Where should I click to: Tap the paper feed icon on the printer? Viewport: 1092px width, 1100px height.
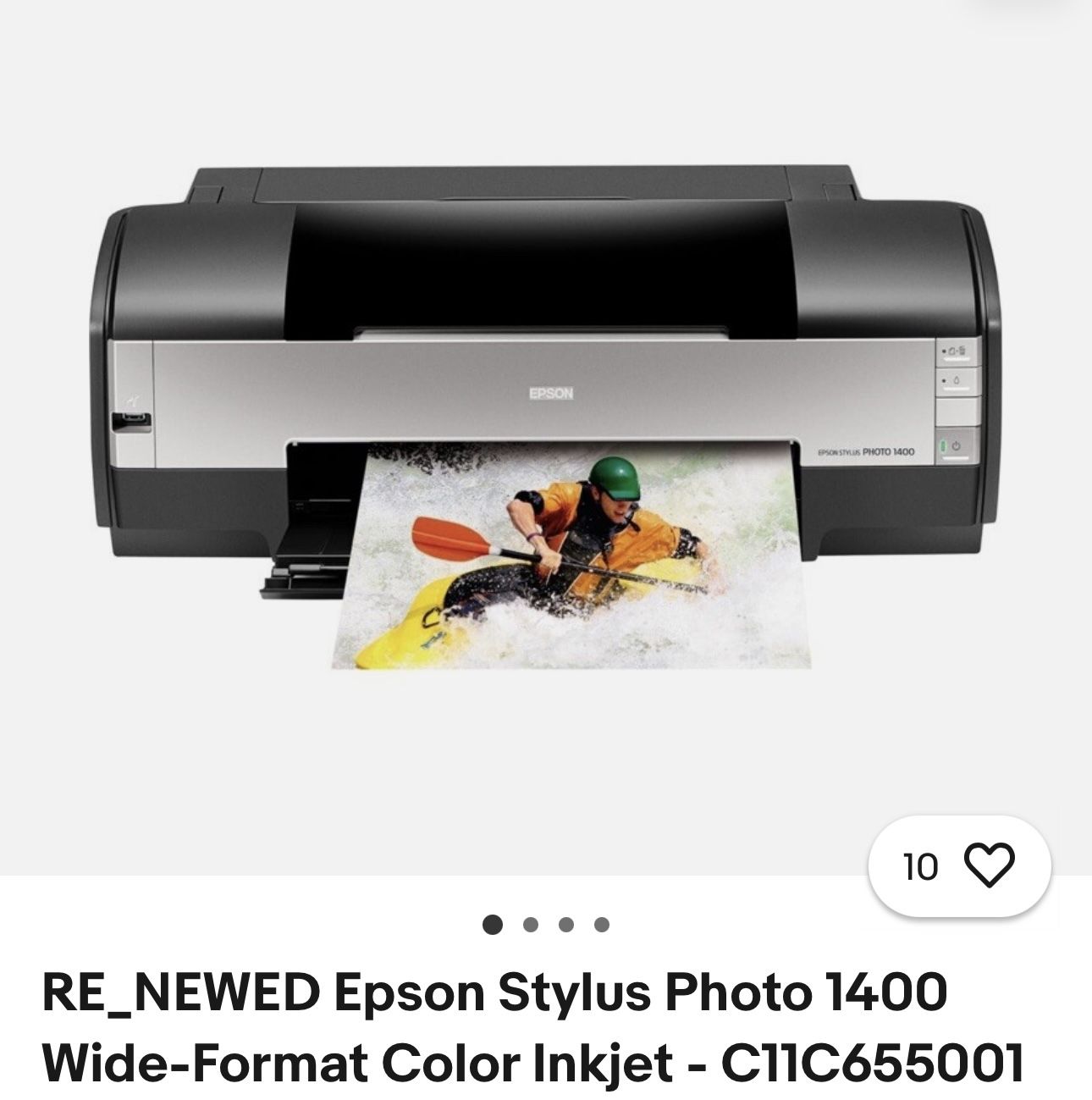[954, 351]
